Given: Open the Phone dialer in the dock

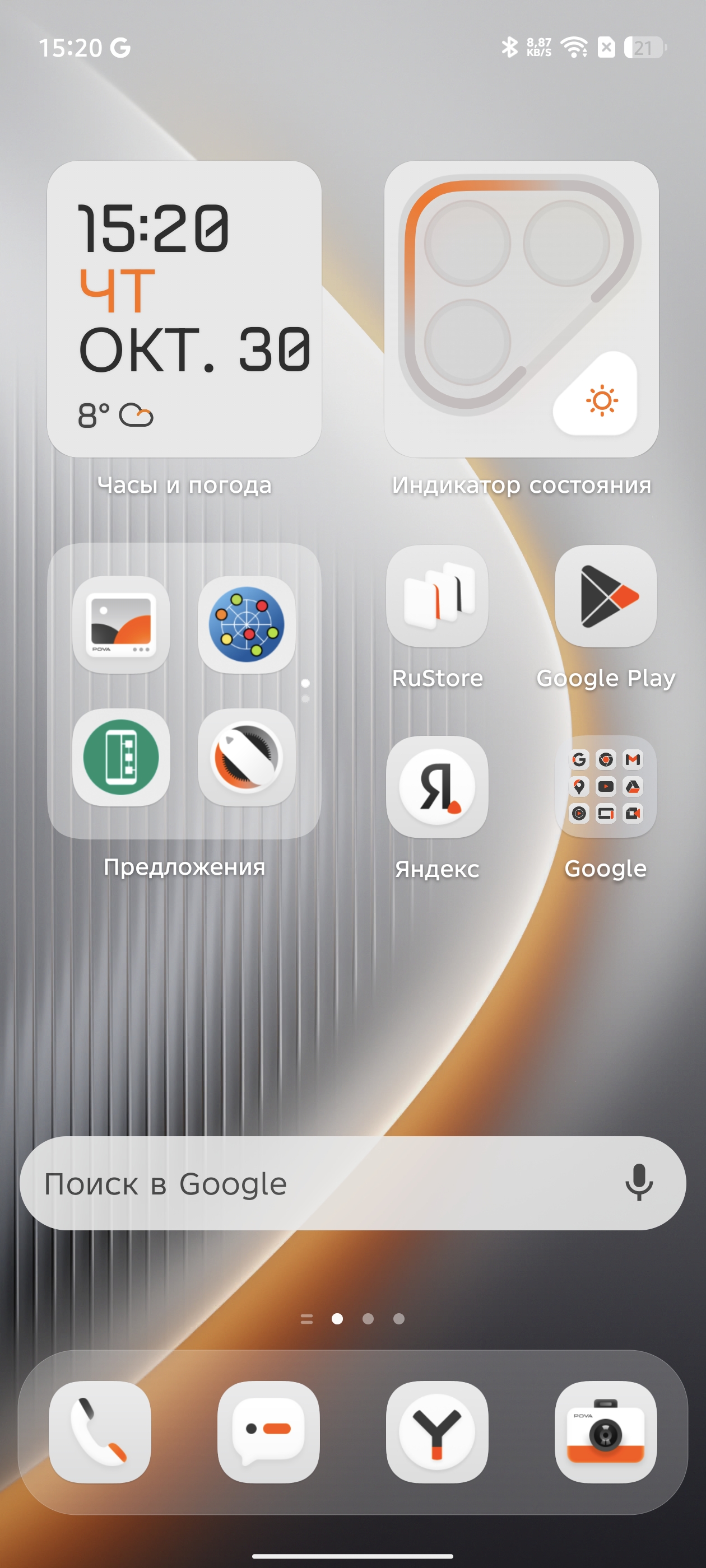Looking at the screenshot, I should [x=100, y=1432].
